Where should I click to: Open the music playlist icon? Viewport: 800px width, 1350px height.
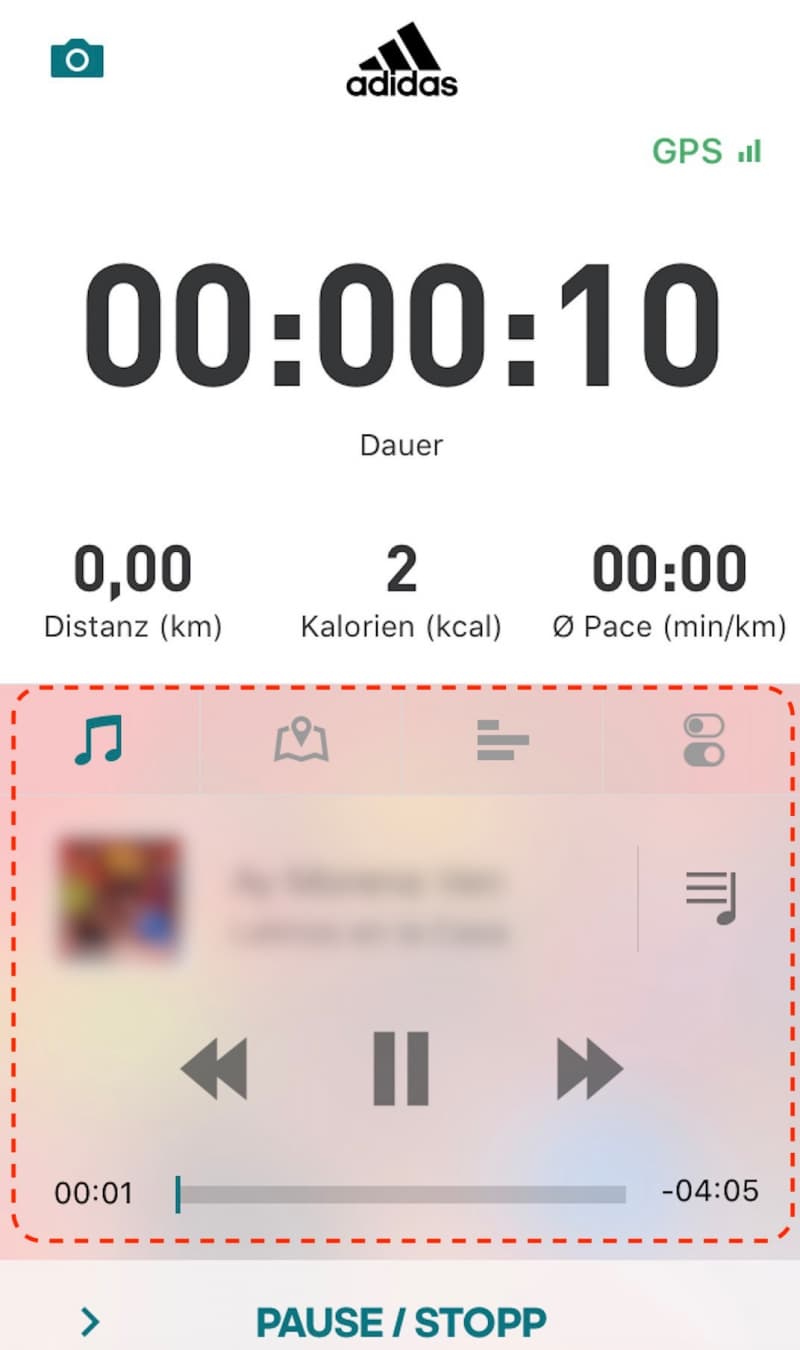click(x=711, y=897)
